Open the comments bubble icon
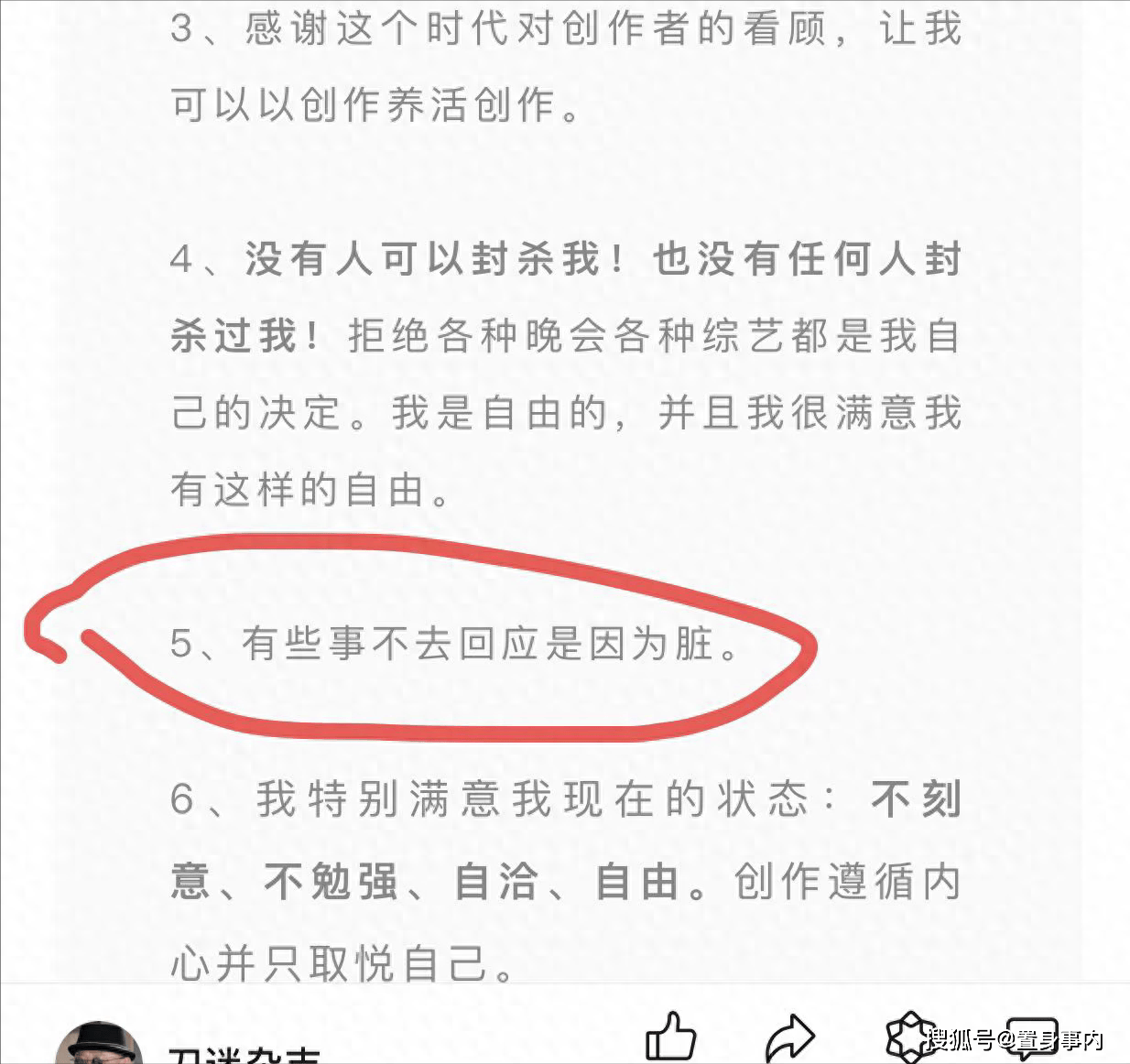1130x1064 pixels. 1032,1037
